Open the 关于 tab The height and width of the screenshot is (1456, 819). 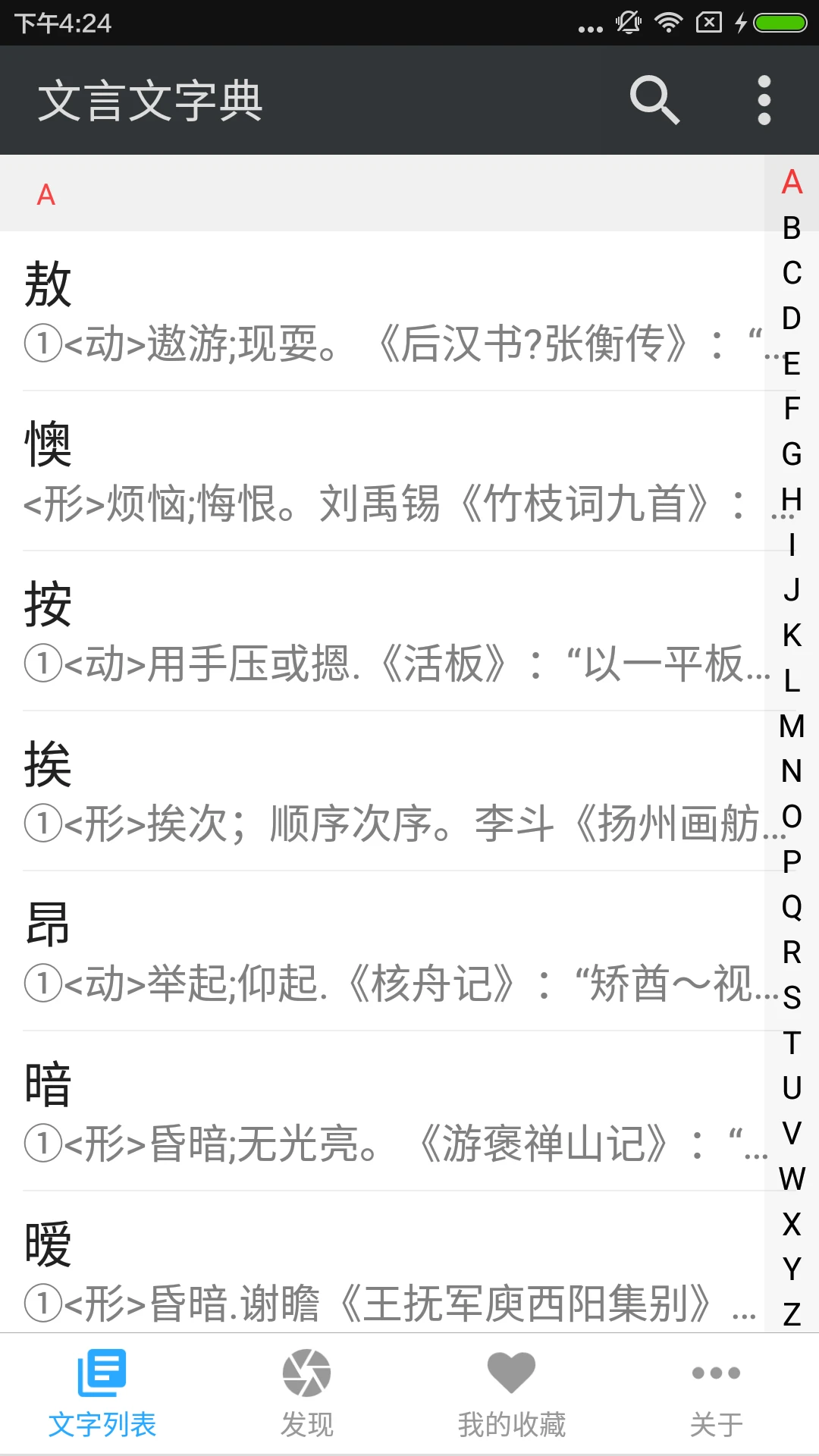pos(717,1394)
